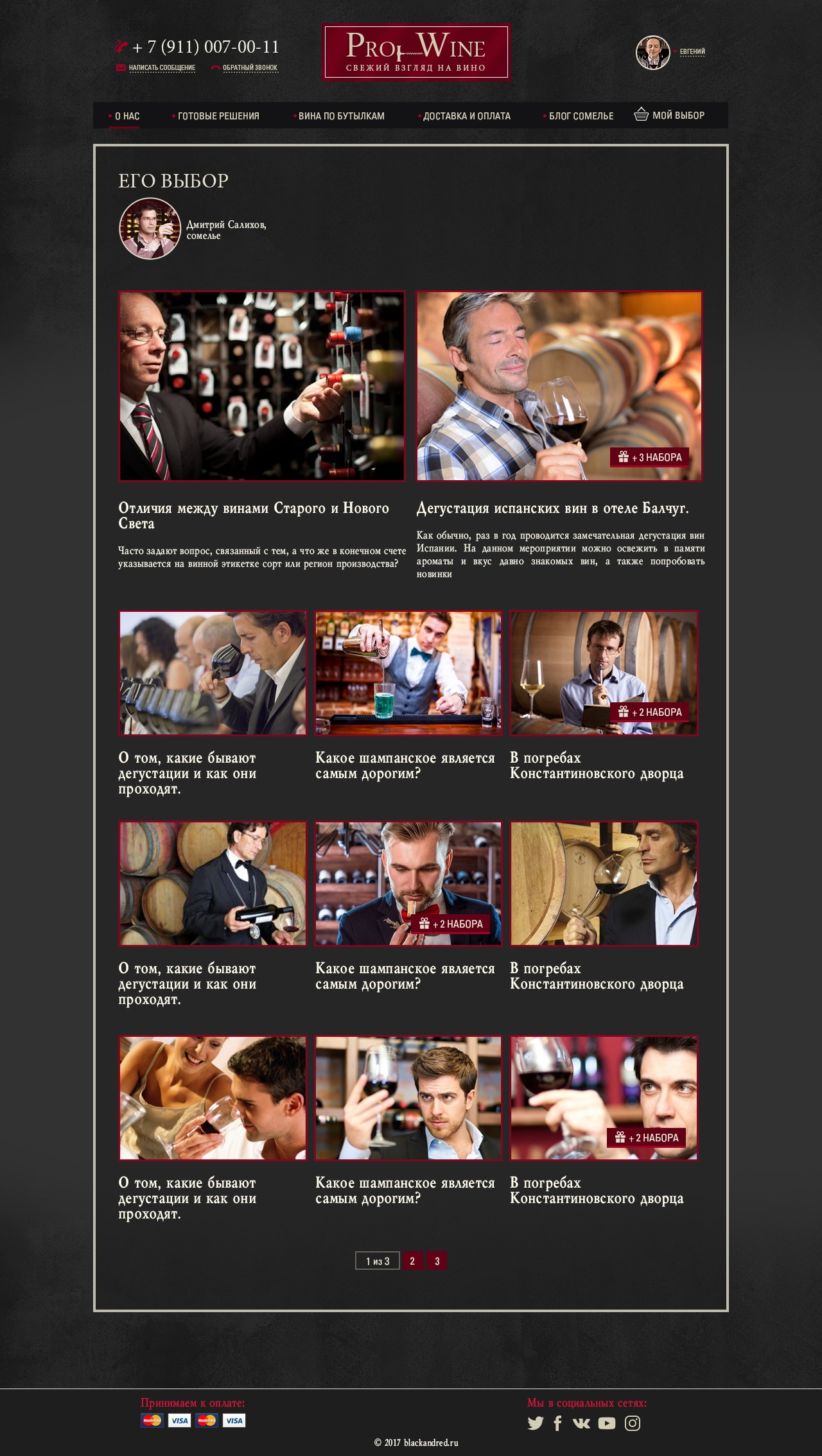Read 'Дегустация испанских вин в отеле Балчуг'

pyautogui.click(x=552, y=508)
